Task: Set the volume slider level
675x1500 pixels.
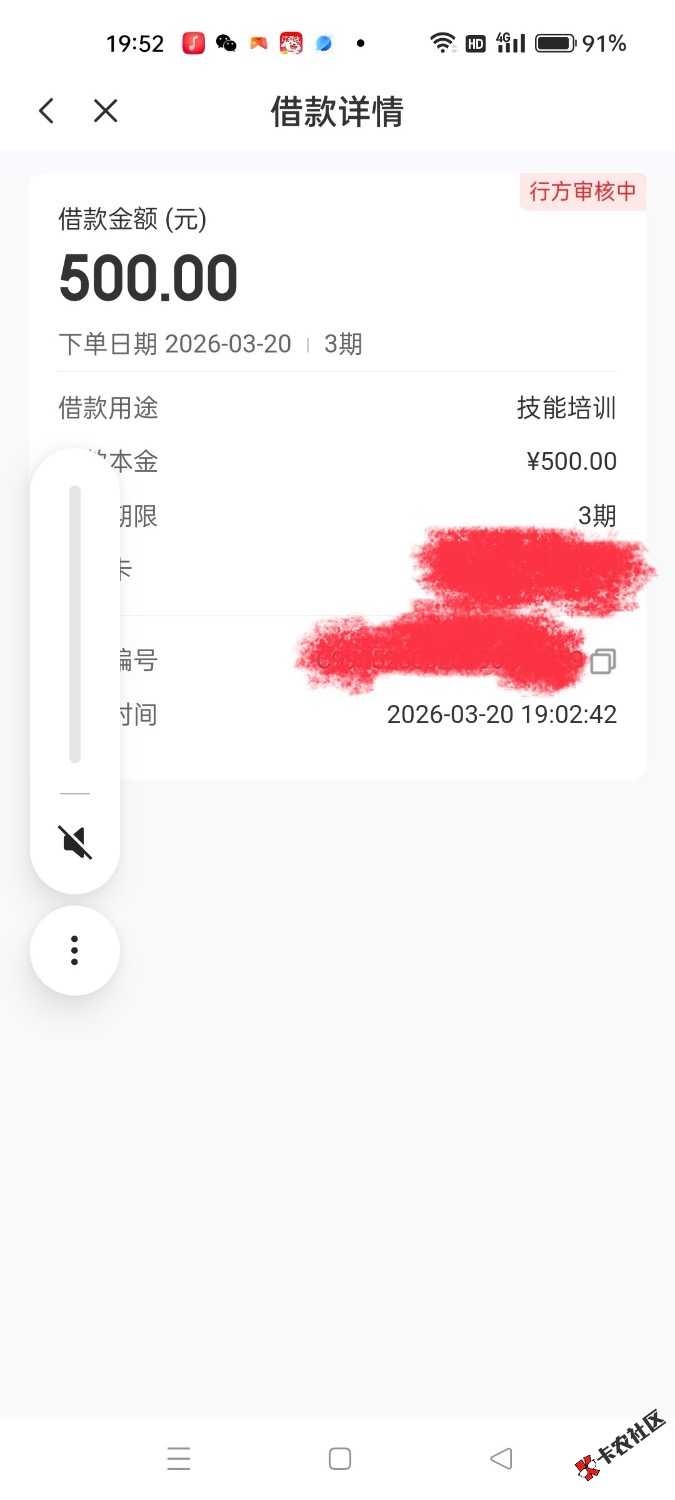Action: coord(75,625)
